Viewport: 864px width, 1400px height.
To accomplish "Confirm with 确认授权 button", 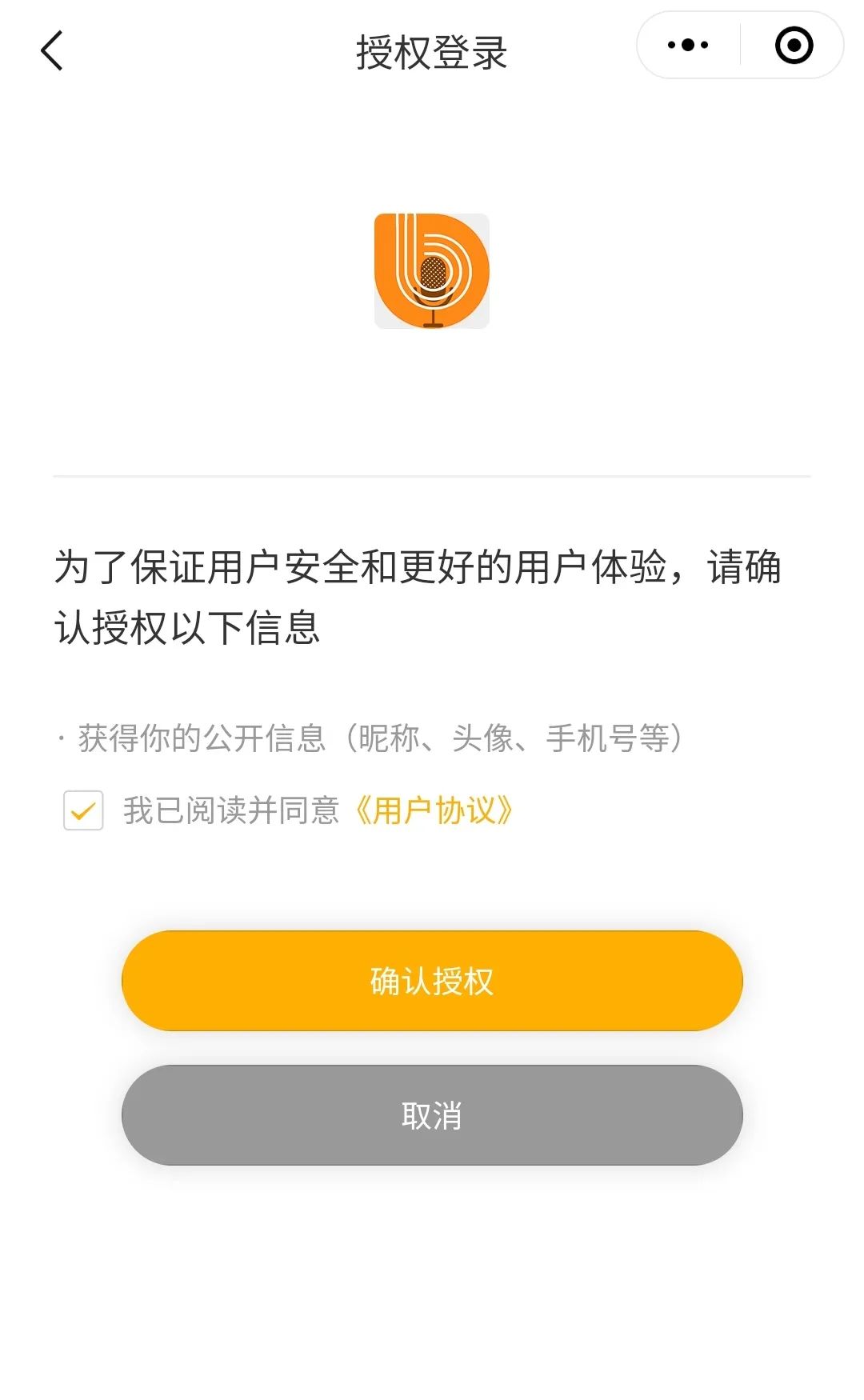I will [x=432, y=981].
